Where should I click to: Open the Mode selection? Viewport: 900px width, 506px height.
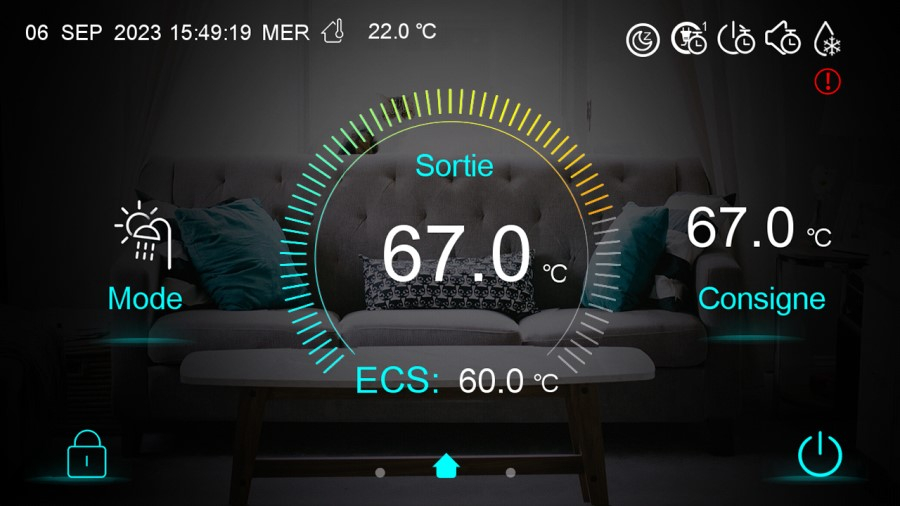coord(145,258)
